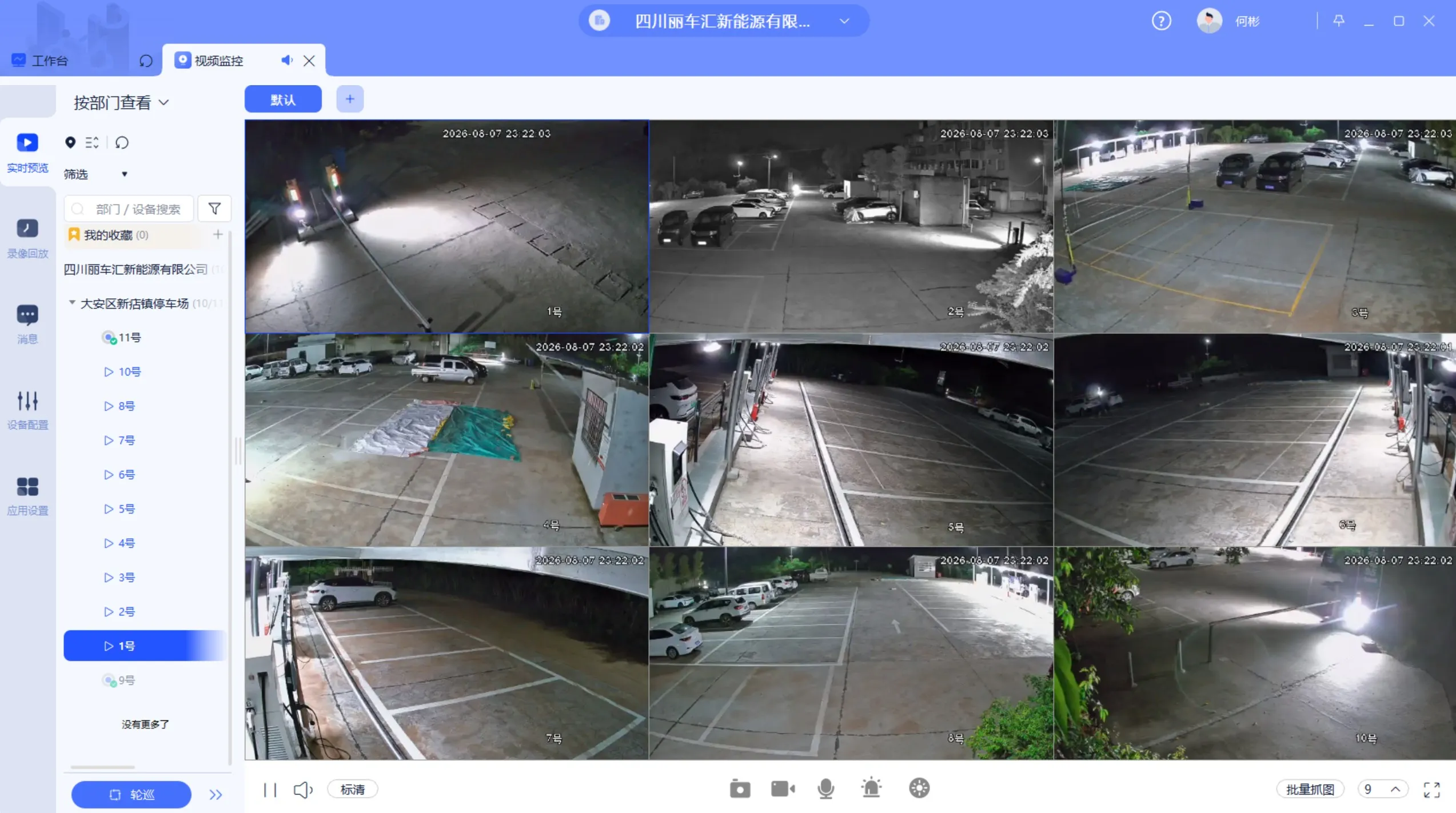
Task: Take a snapshot with the camera icon
Action: tap(740, 789)
